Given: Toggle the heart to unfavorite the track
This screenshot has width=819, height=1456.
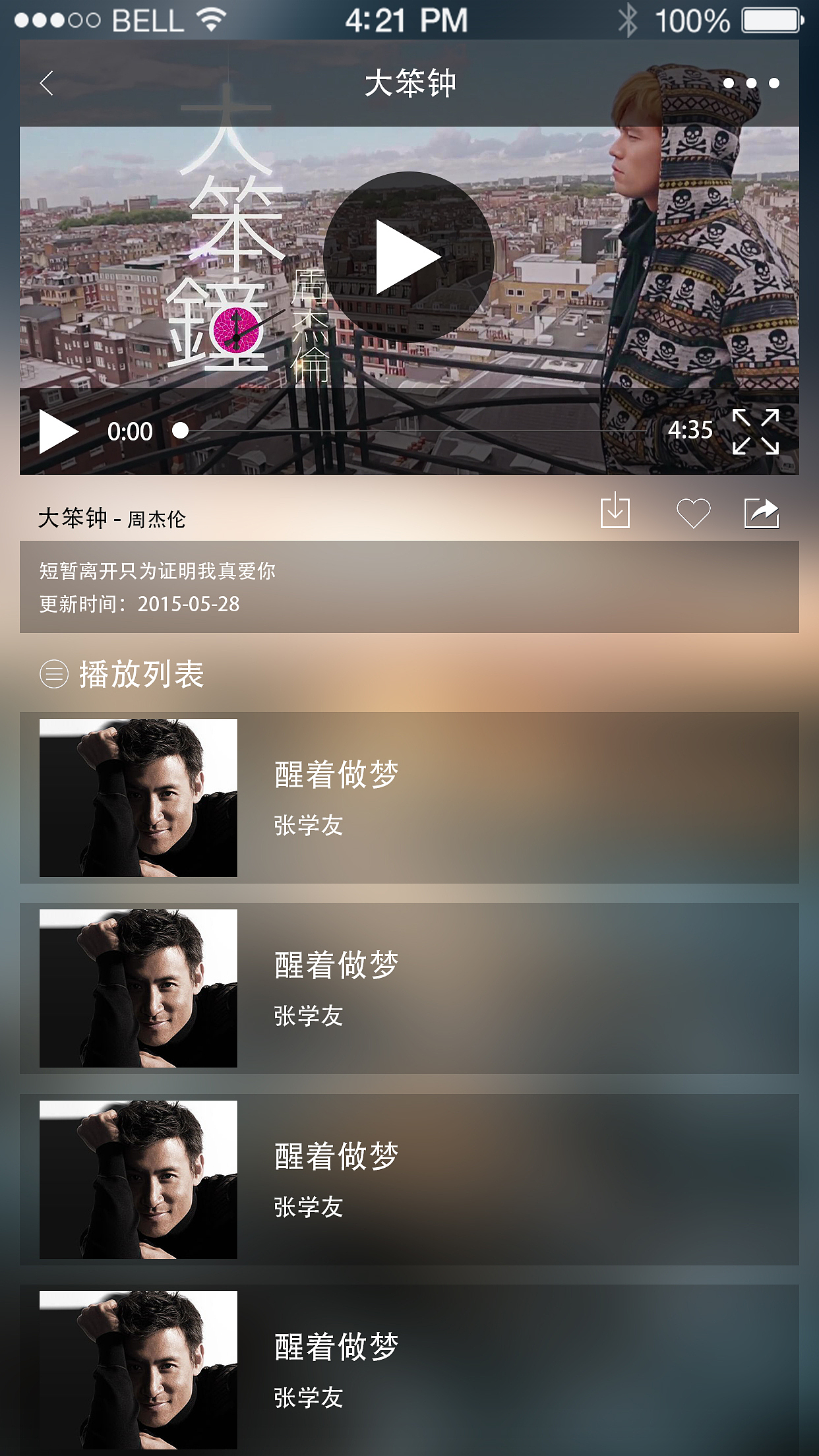Looking at the screenshot, I should pos(694,514).
